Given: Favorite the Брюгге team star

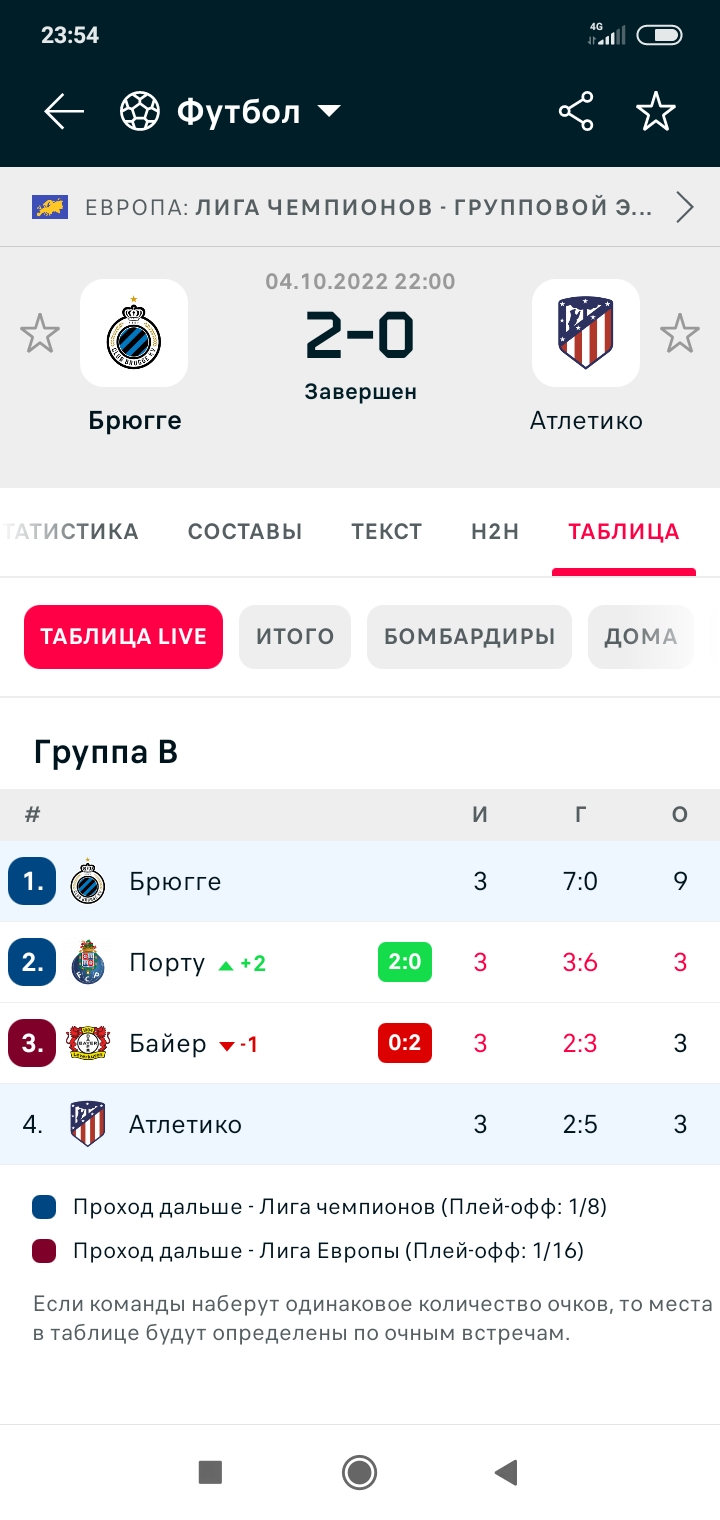Looking at the screenshot, I should [40, 334].
